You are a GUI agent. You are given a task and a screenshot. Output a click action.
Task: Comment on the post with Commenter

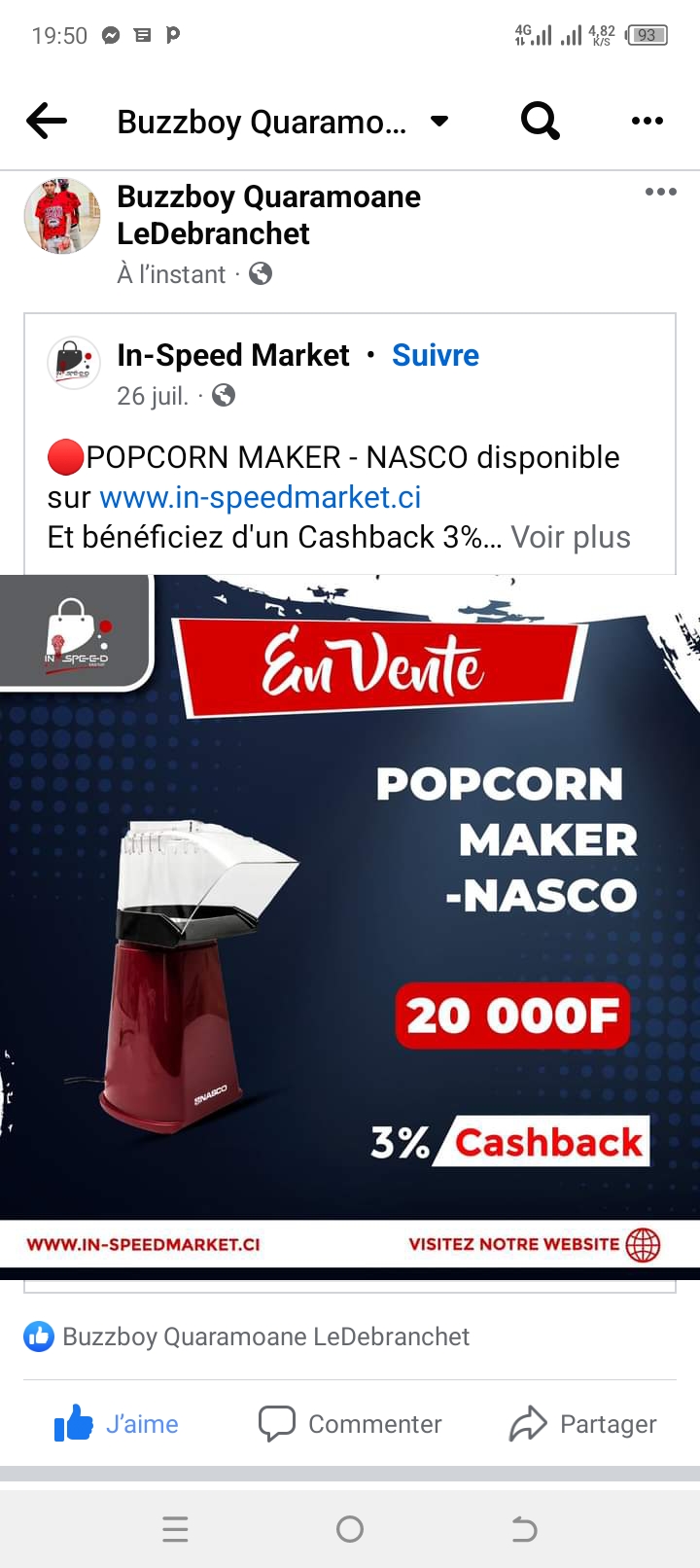coord(350,1424)
